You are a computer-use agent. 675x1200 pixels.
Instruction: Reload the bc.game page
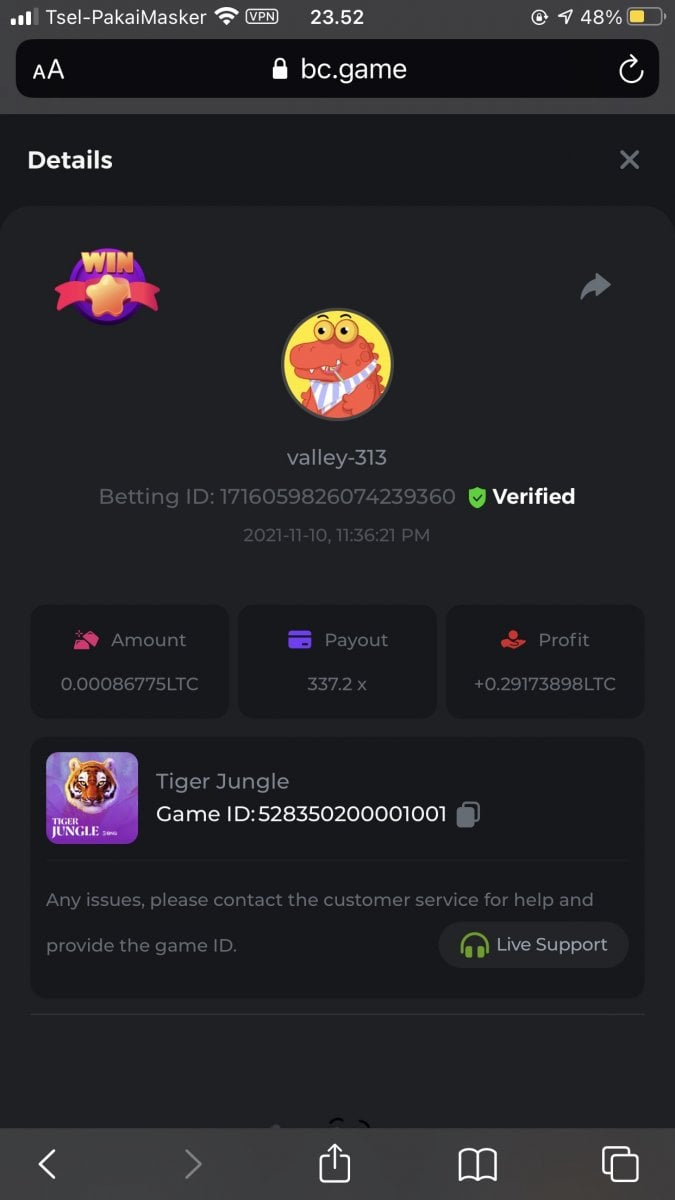pyautogui.click(x=630, y=69)
